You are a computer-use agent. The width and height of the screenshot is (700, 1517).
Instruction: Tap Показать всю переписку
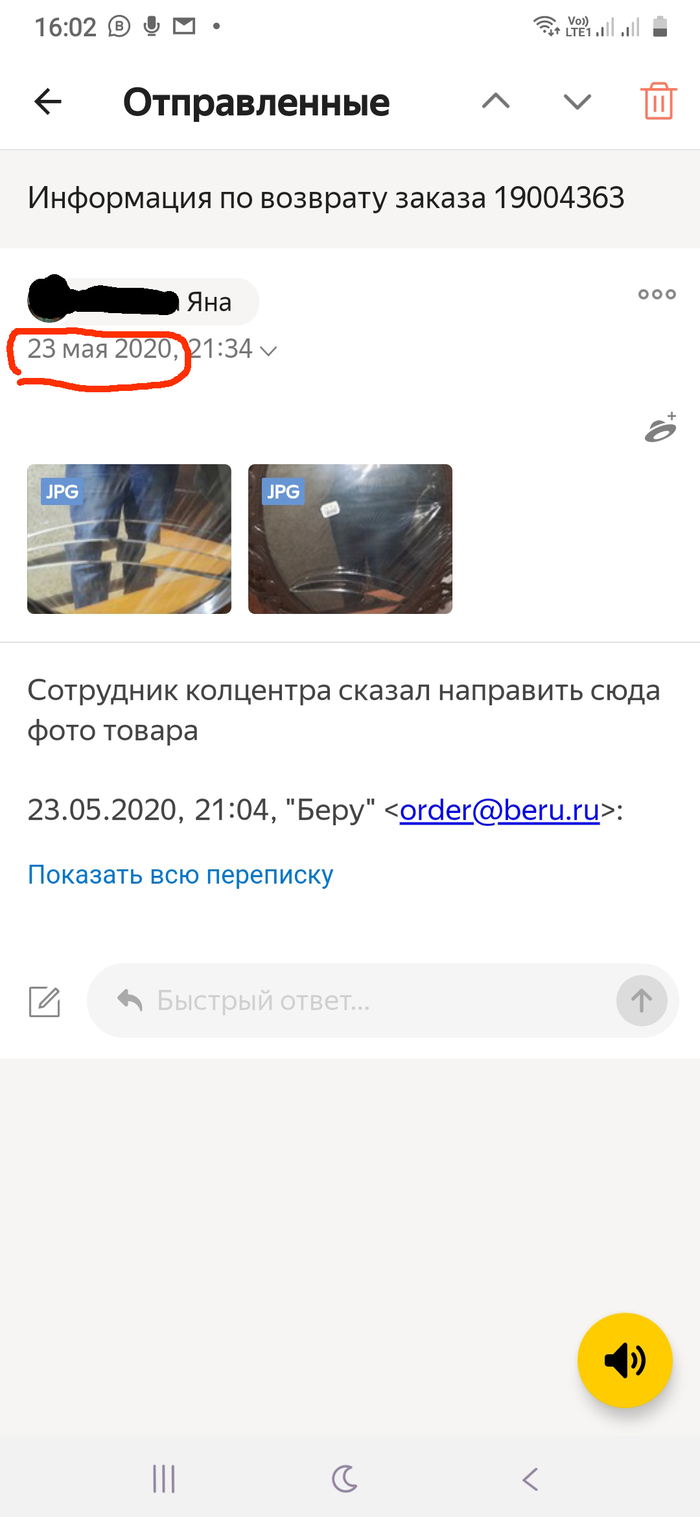pos(180,875)
